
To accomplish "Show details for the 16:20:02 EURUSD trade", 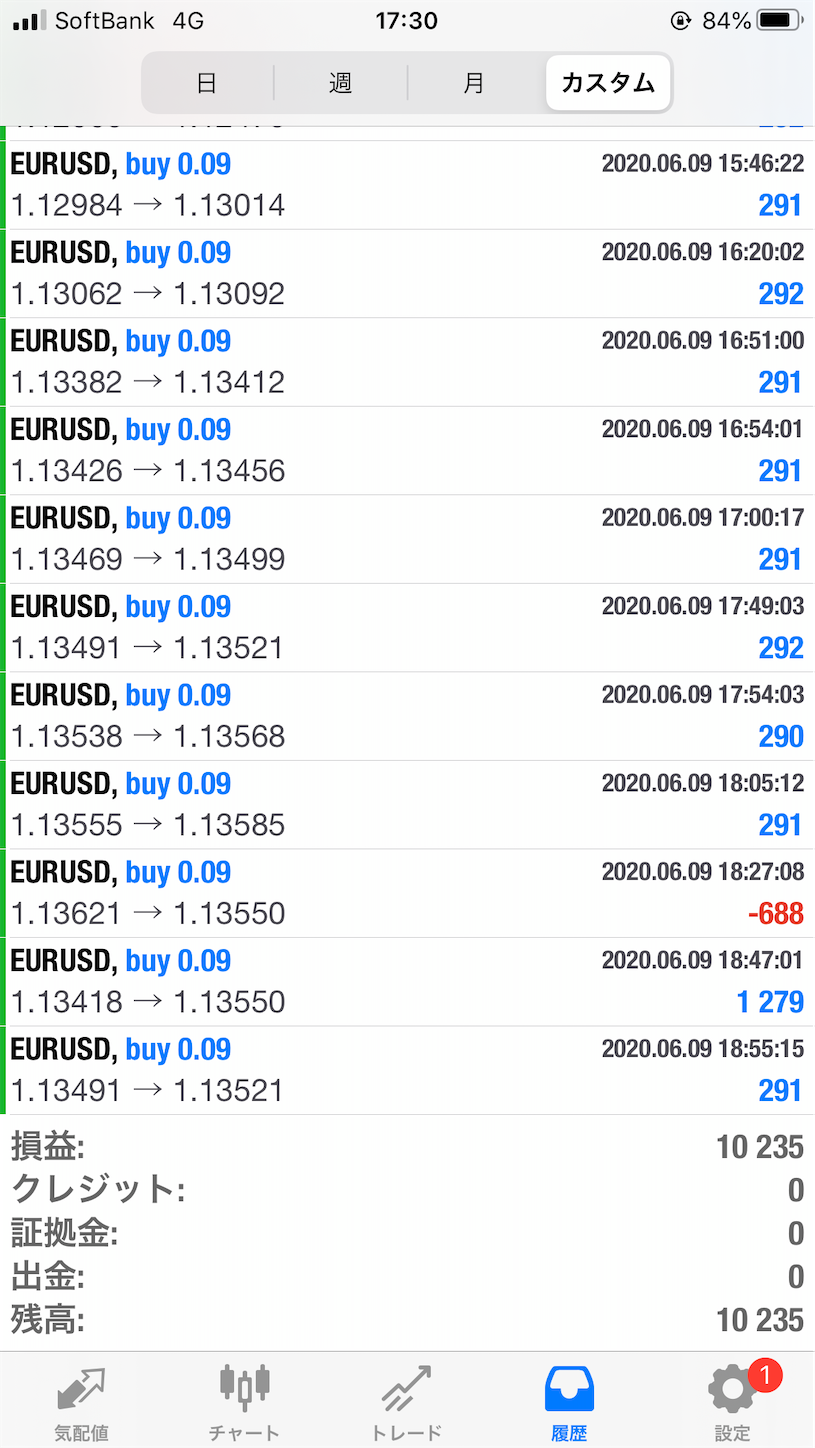I will click(x=407, y=273).
